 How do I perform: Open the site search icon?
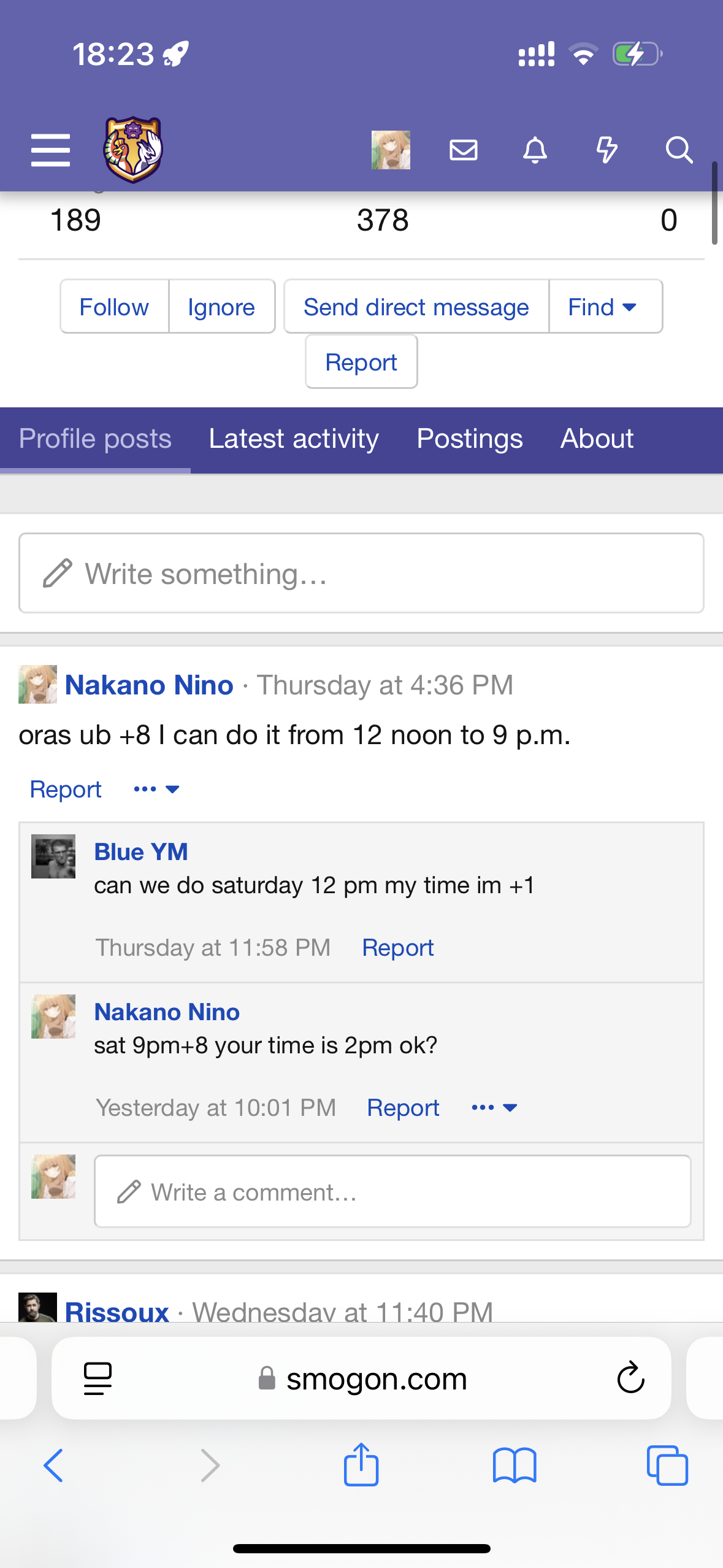click(x=678, y=150)
